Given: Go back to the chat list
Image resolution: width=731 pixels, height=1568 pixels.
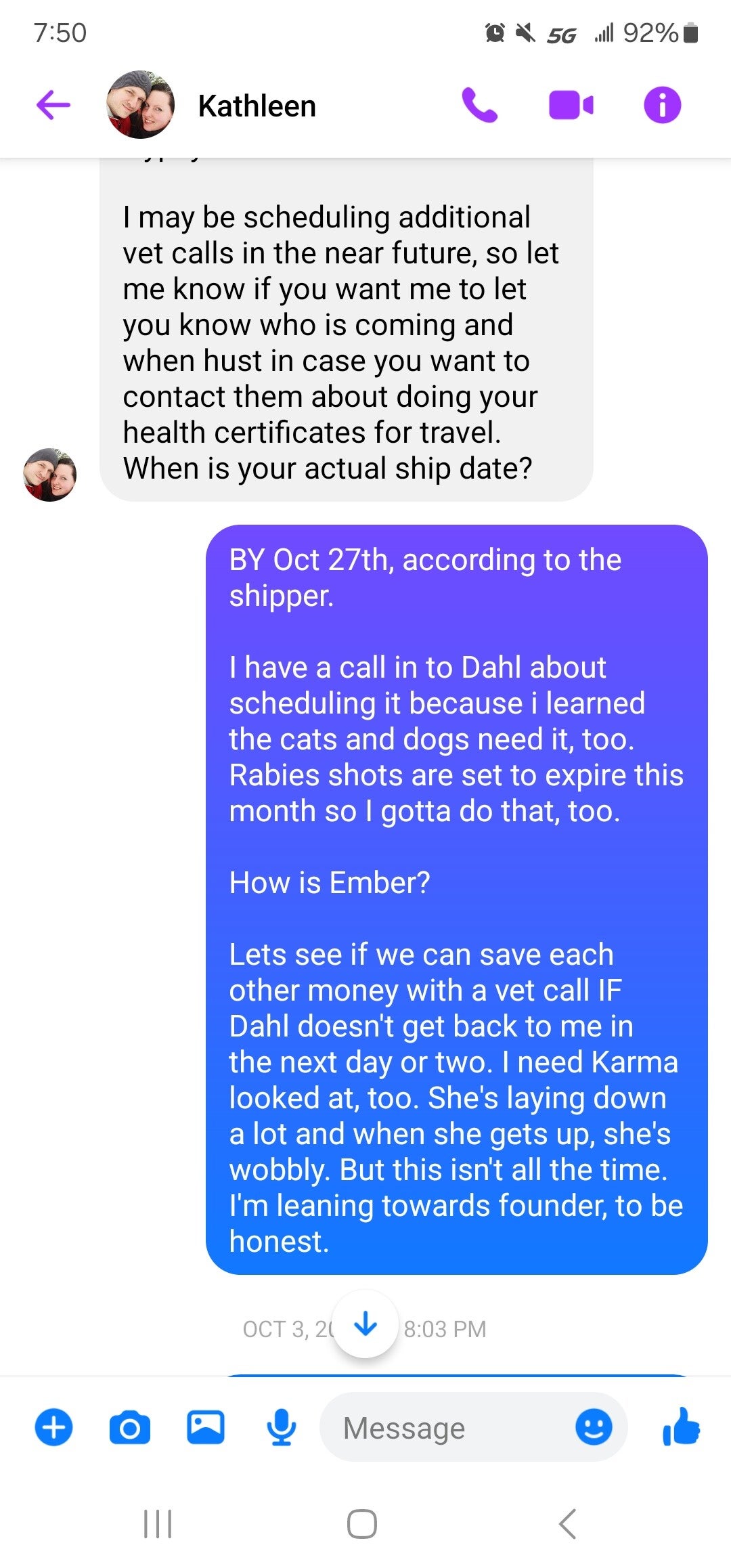Looking at the screenshot, I should click(53, 106).
